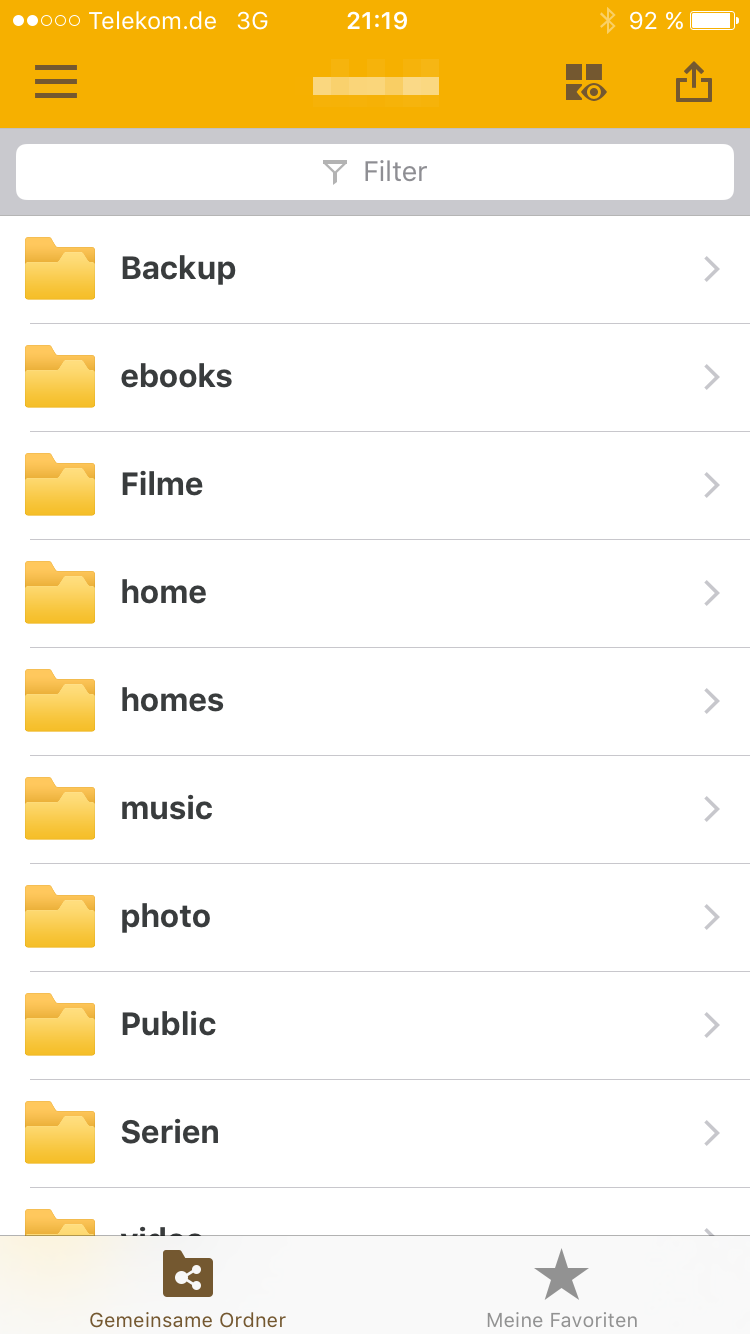
Task: Change the folder view mode
Action: pyautogui.click(x=584, y=83)
